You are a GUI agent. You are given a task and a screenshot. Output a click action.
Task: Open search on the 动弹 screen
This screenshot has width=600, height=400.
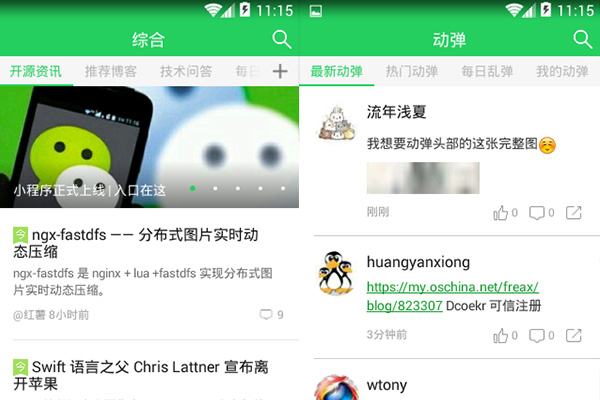582,40
